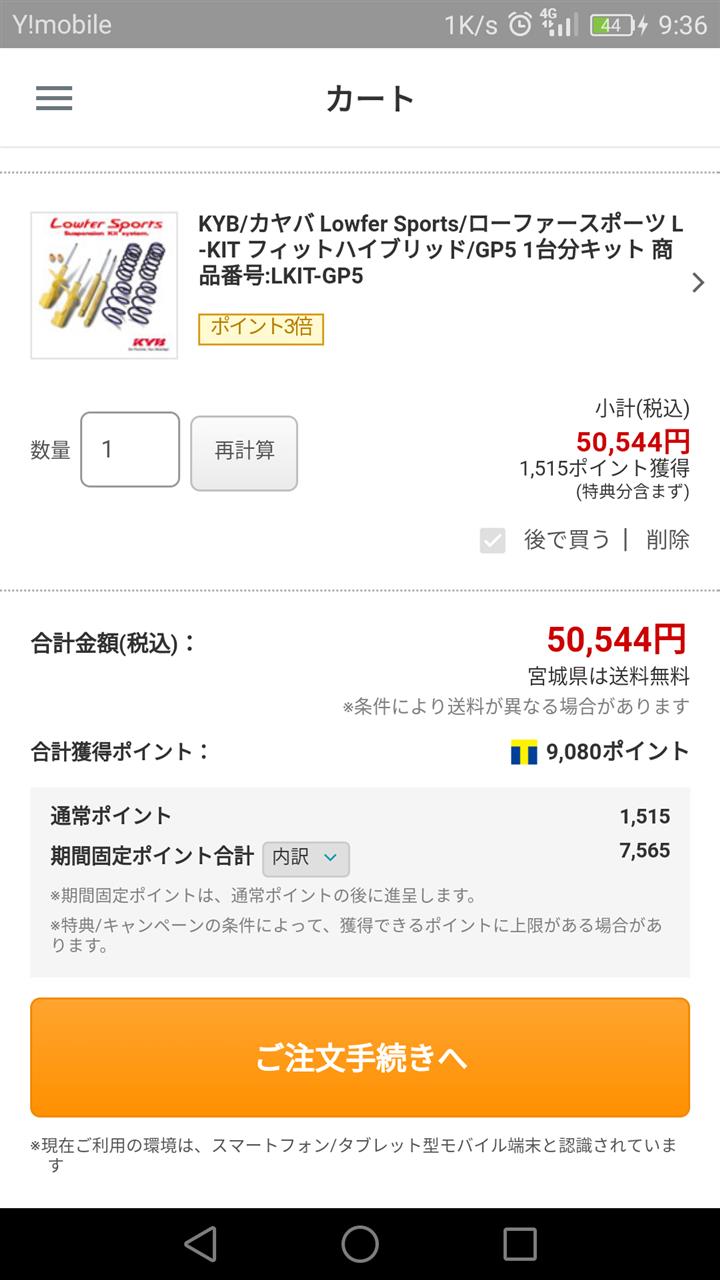Recalculate with the 再計算 button

coord(244,452)
